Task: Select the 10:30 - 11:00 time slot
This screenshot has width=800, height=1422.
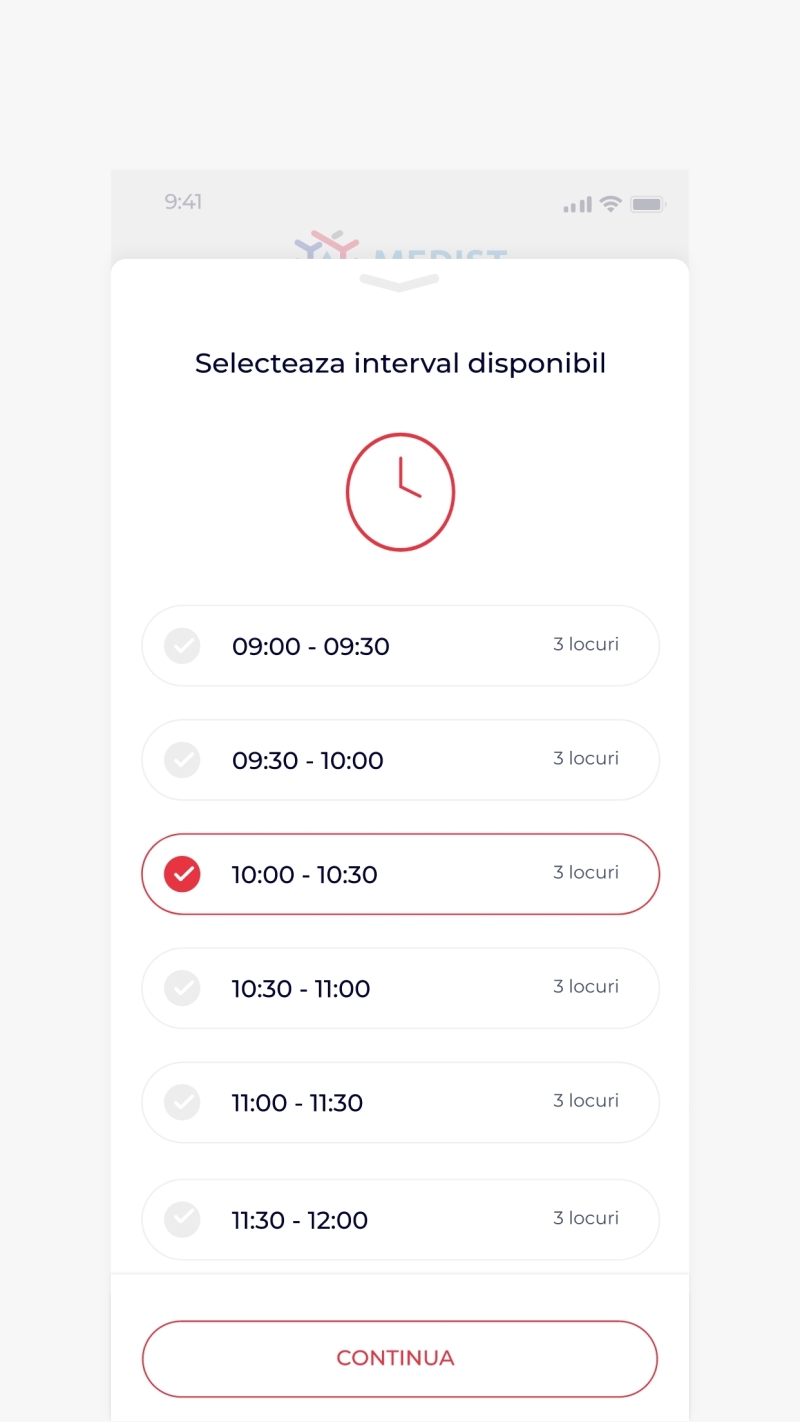Action: click(400, 988)
